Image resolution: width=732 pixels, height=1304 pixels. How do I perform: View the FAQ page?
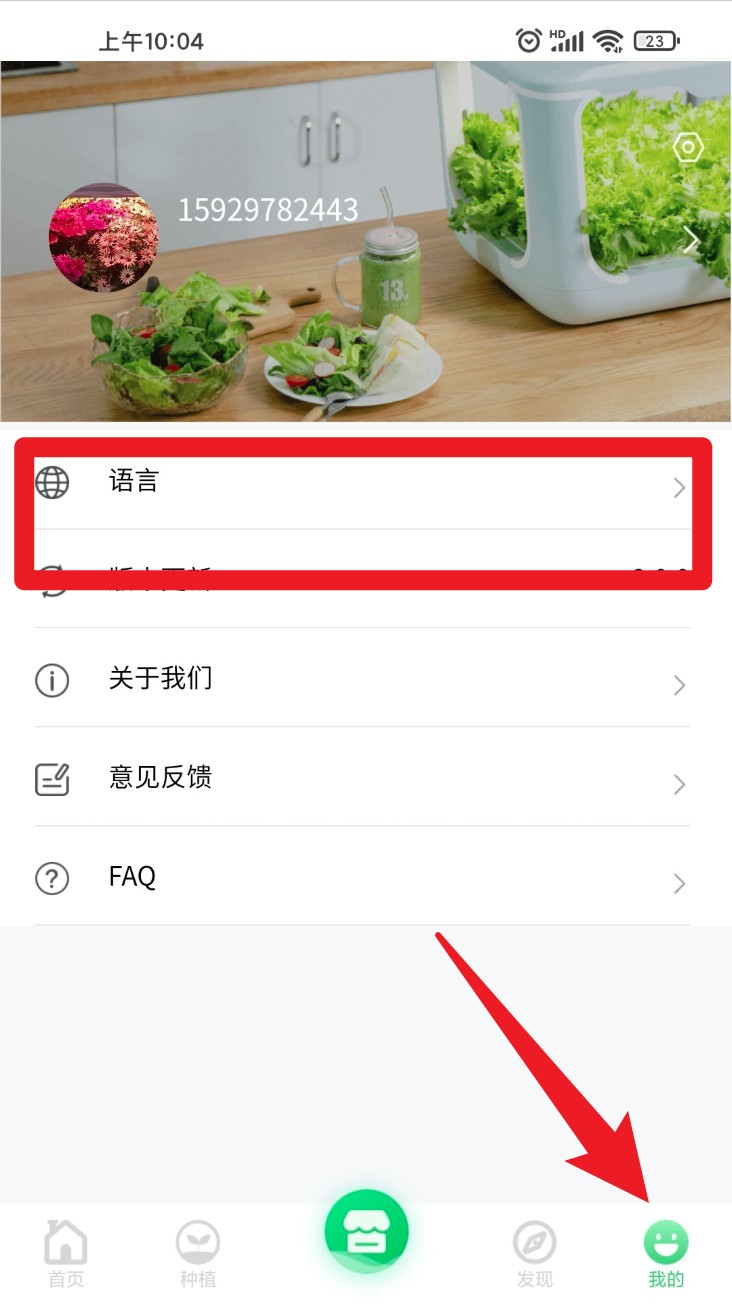click(360, 877)
